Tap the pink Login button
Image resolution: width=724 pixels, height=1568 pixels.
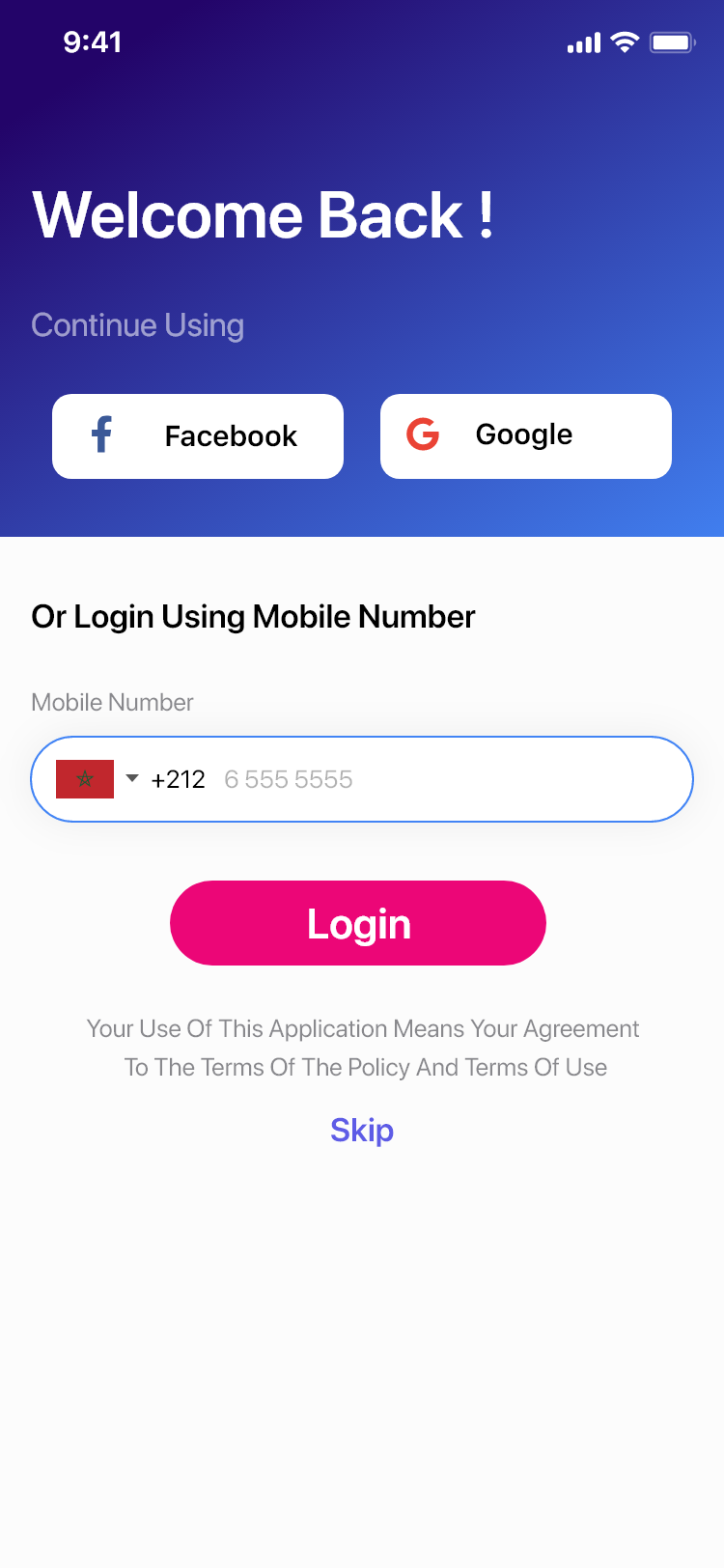[x=358, y=923]
